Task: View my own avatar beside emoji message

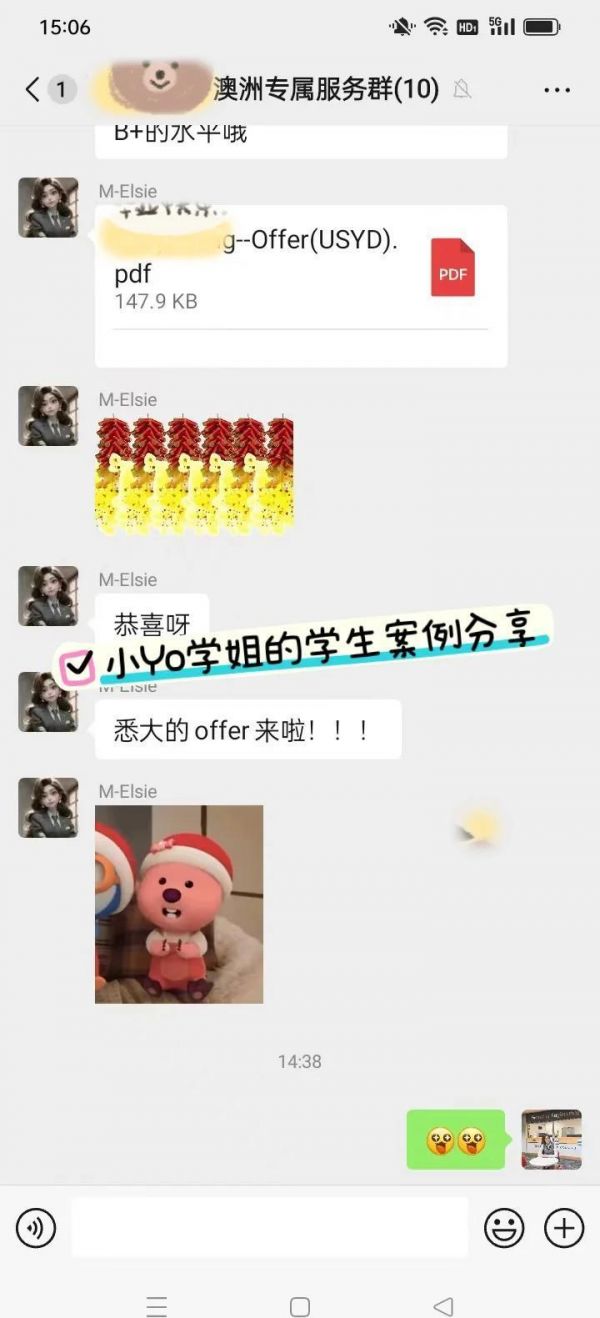Action: (551, 1139)
